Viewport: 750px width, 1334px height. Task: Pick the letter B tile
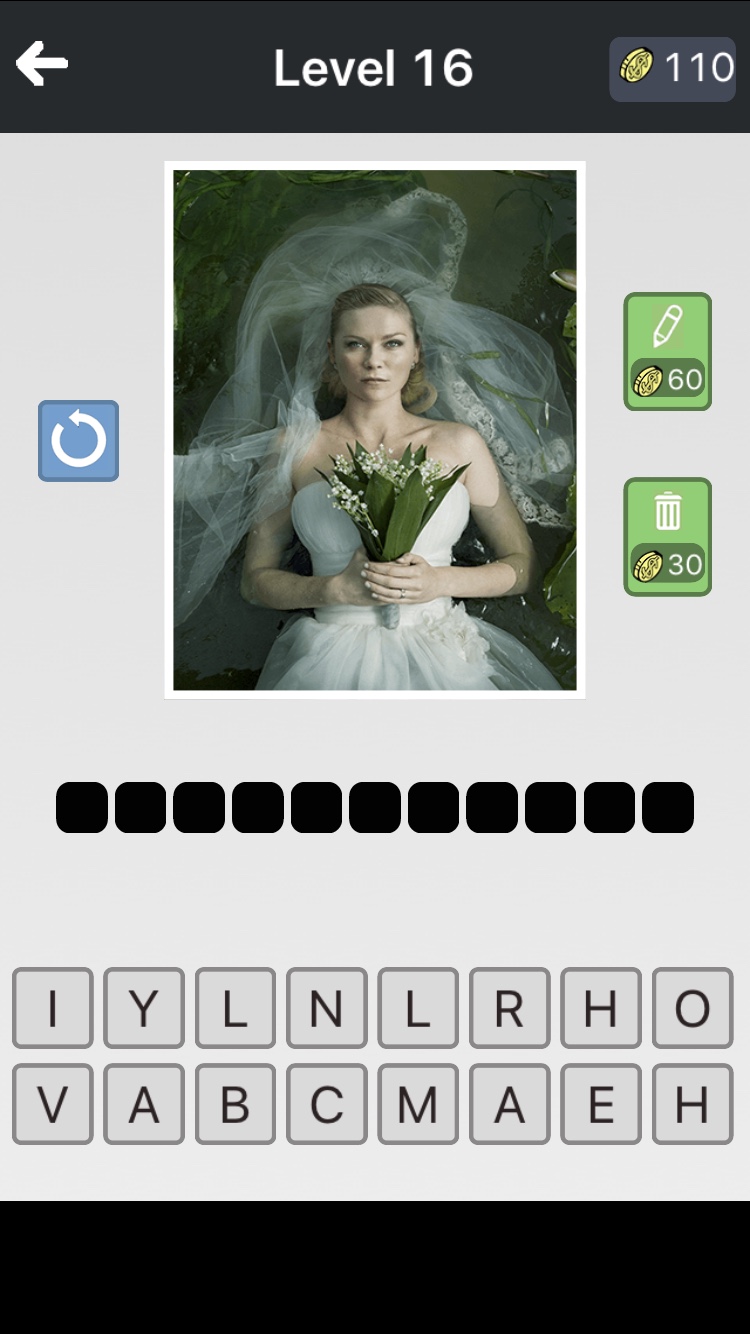(x=236, y=1104)
